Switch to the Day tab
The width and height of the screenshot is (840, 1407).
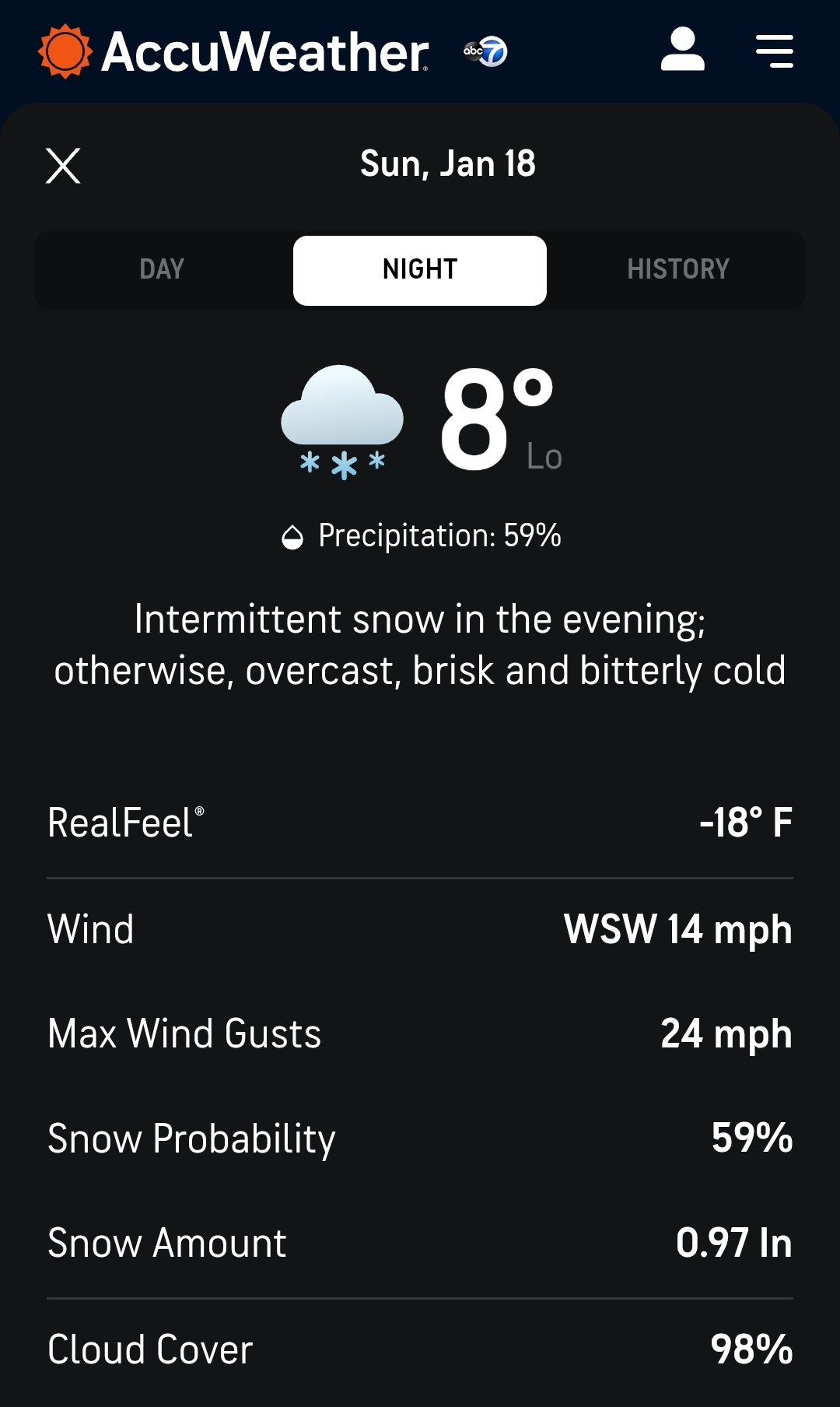pyautogui.click(x=163, y=270)
